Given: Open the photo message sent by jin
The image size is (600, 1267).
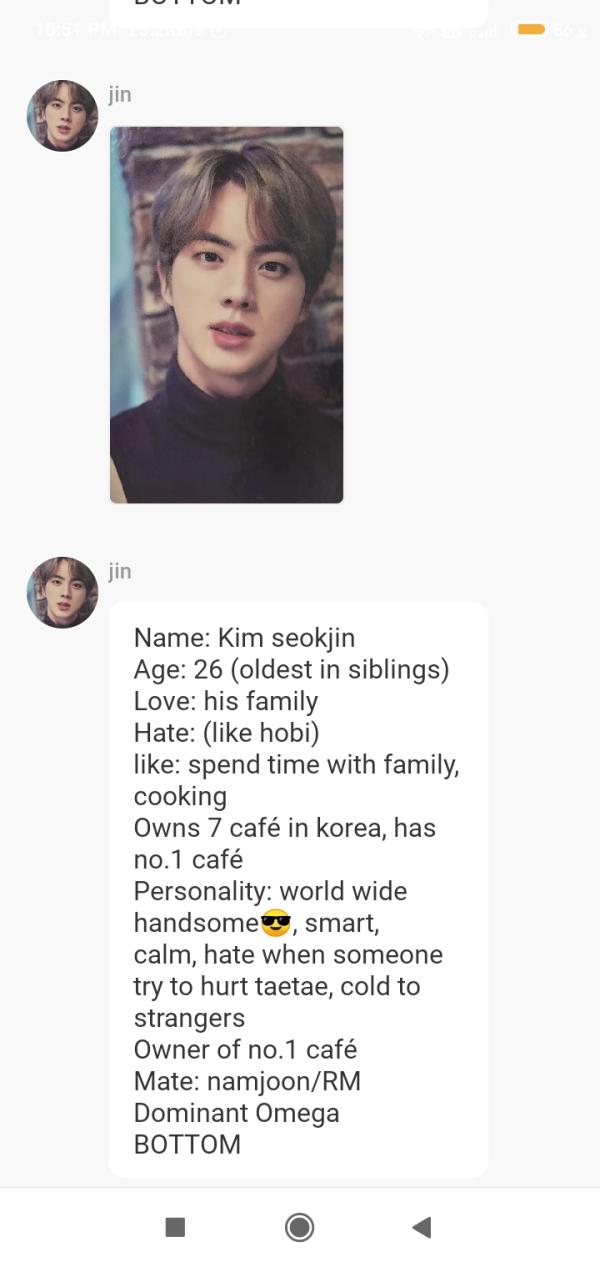Looking at the screenshot, I should pyautogui.click(x=226, y=314).
